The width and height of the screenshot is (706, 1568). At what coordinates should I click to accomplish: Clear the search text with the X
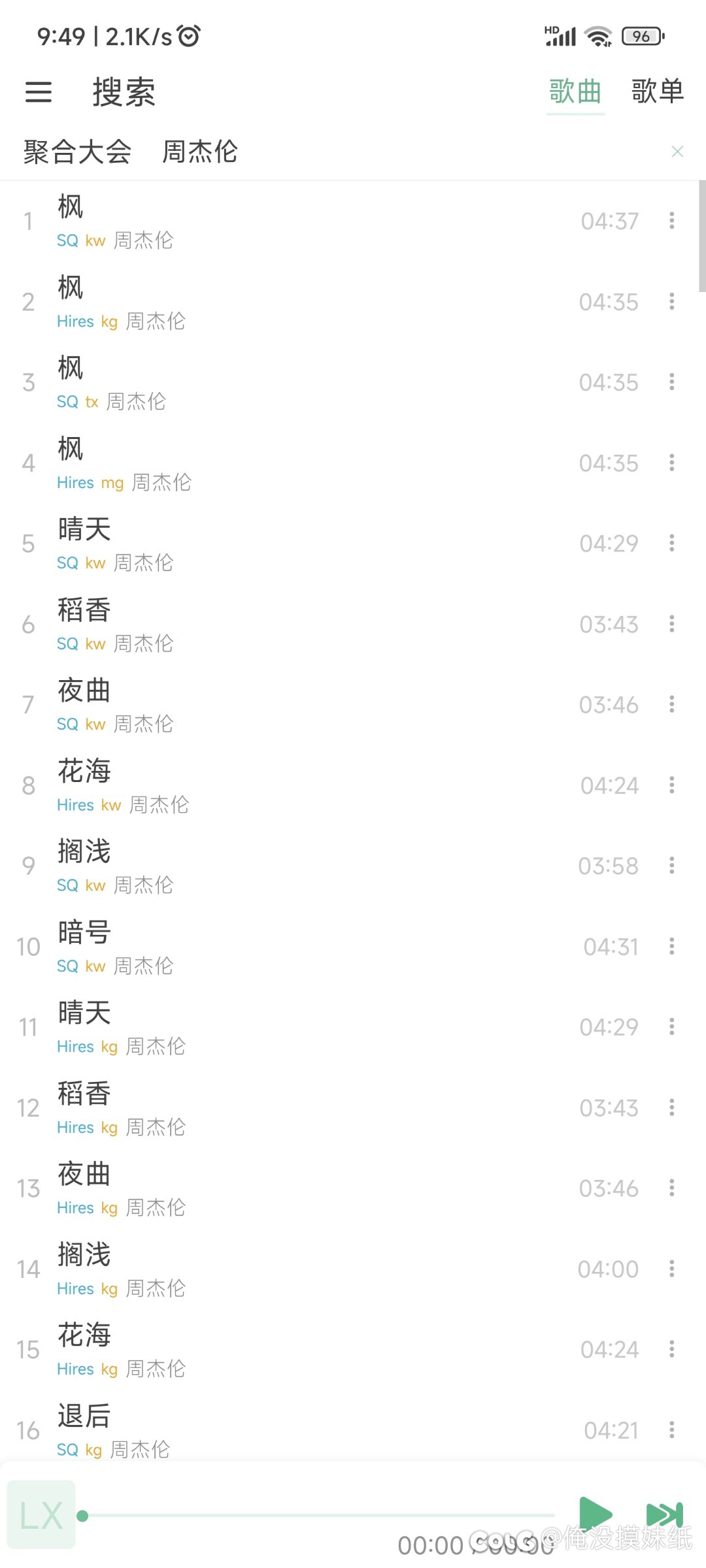point(677,152)
